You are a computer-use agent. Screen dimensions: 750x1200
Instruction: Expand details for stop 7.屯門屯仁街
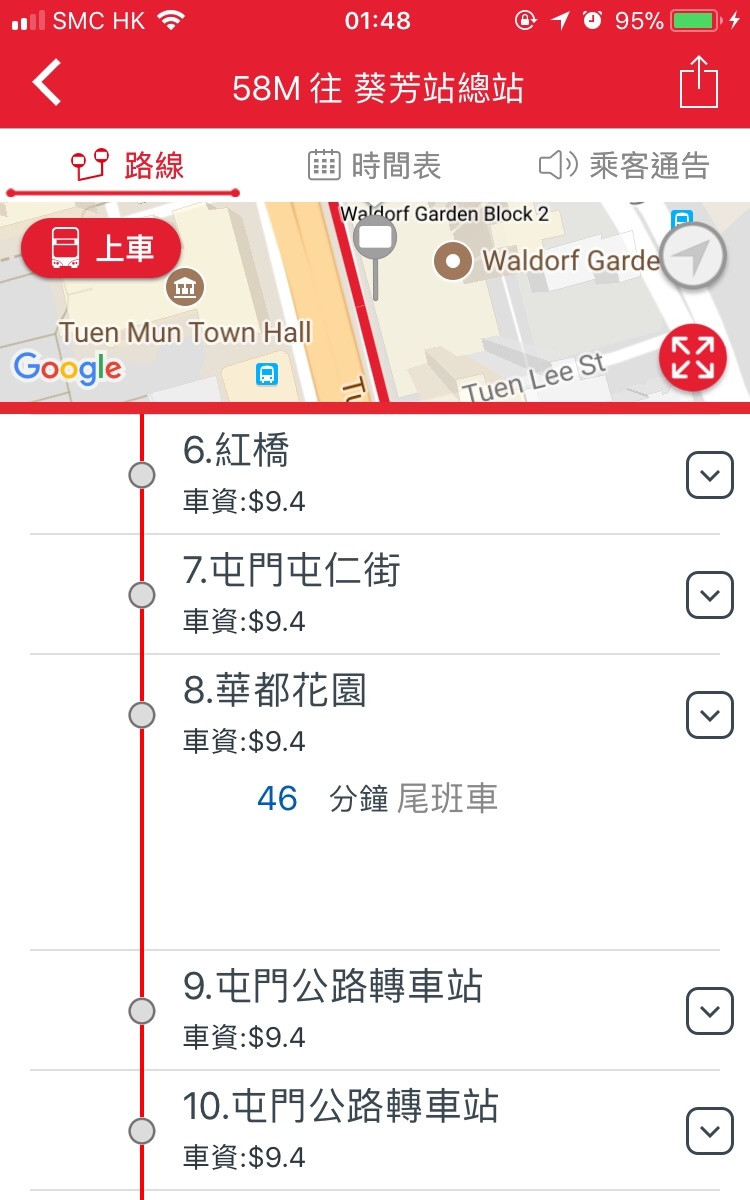(709, 595)
